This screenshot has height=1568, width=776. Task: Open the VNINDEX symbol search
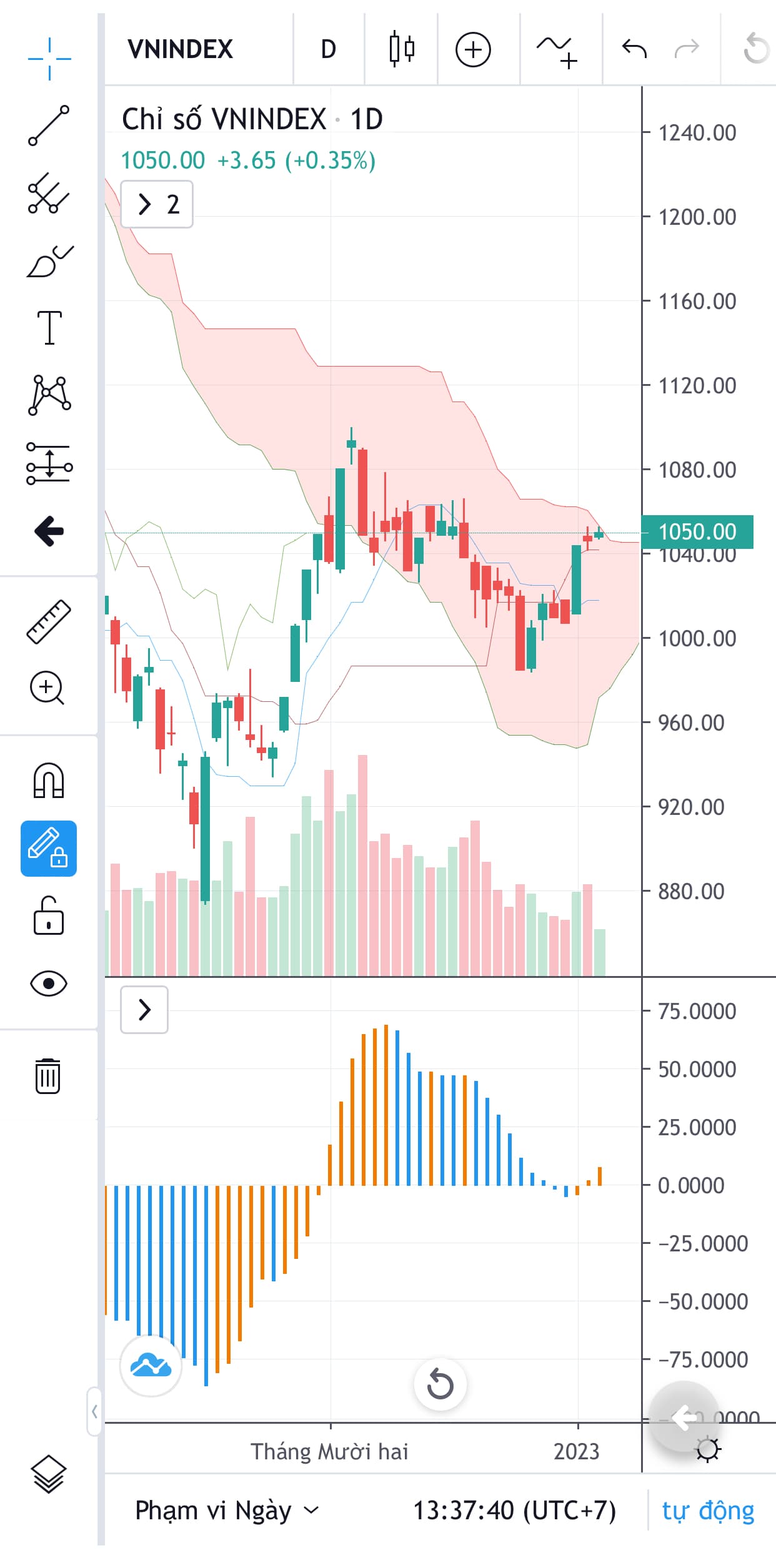coord(180,49)
